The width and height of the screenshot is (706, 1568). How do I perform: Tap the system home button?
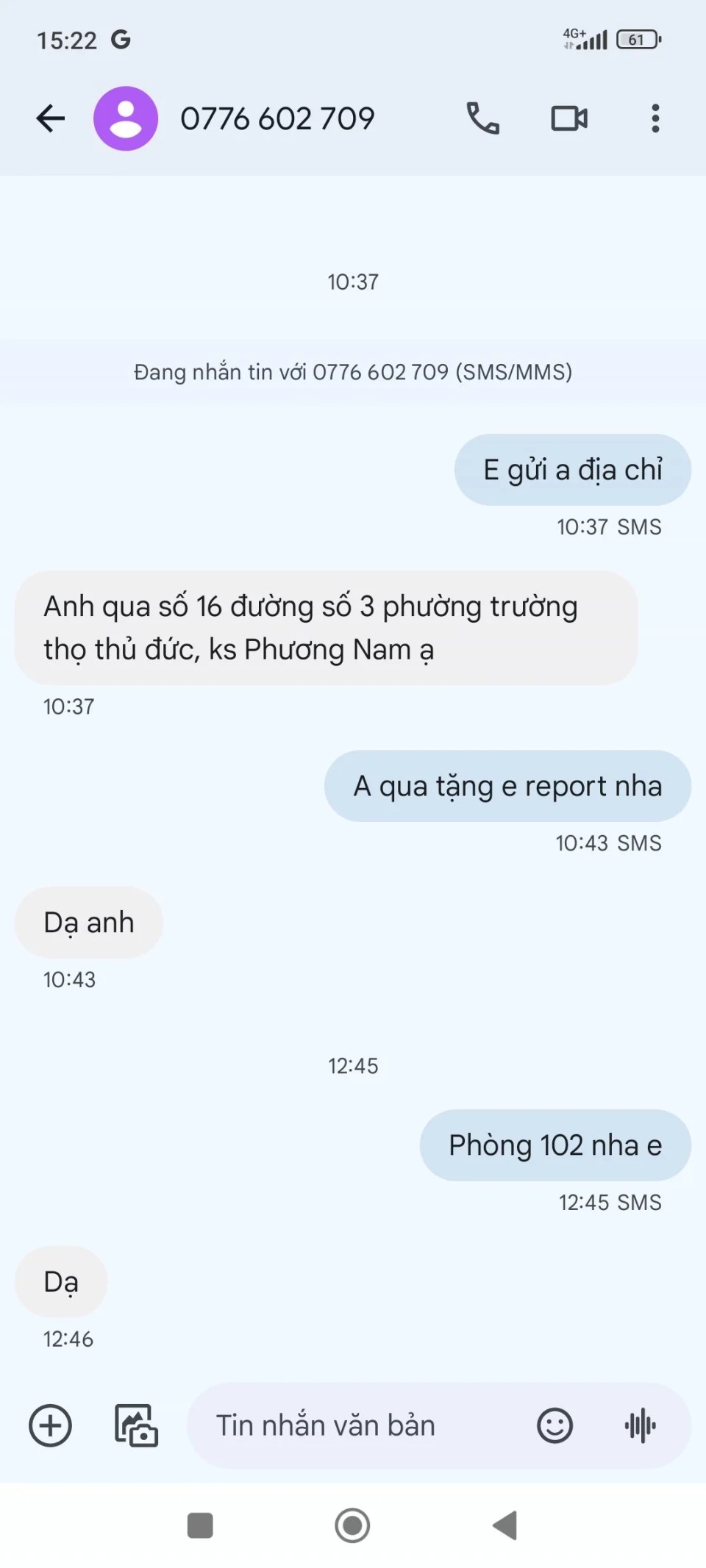click(x=352, y=1525)
